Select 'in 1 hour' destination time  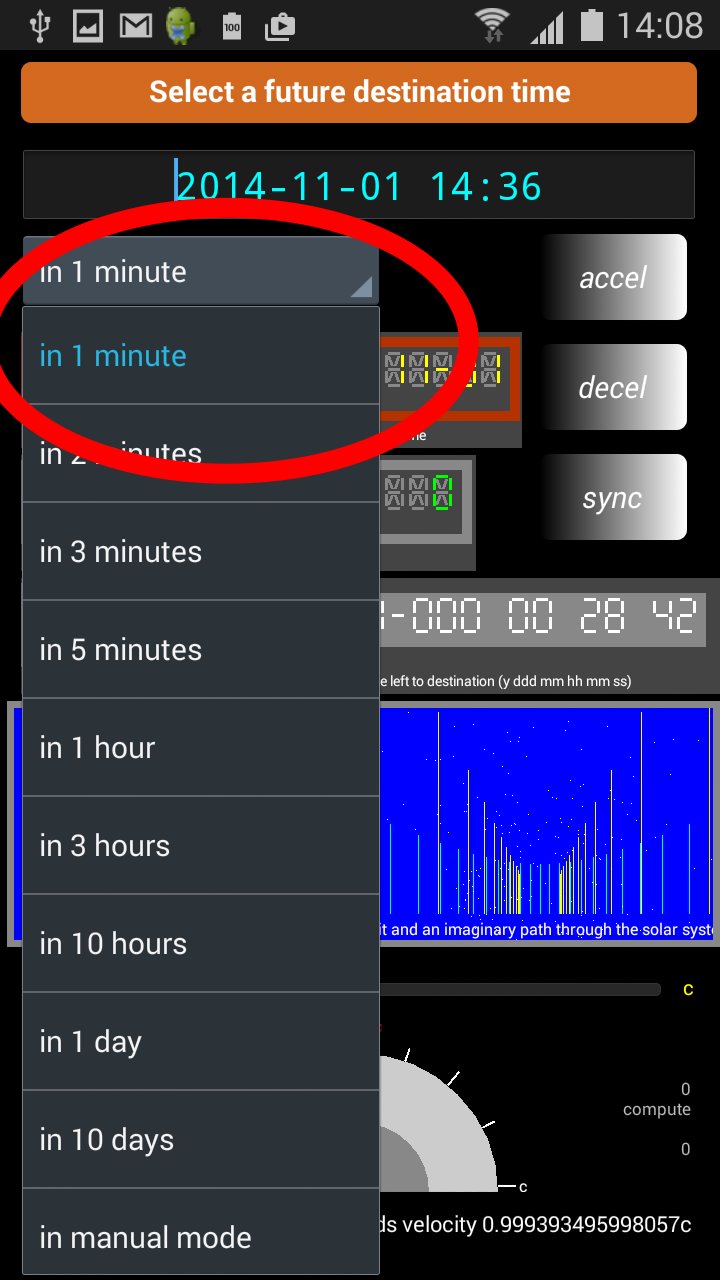[200, 748]
